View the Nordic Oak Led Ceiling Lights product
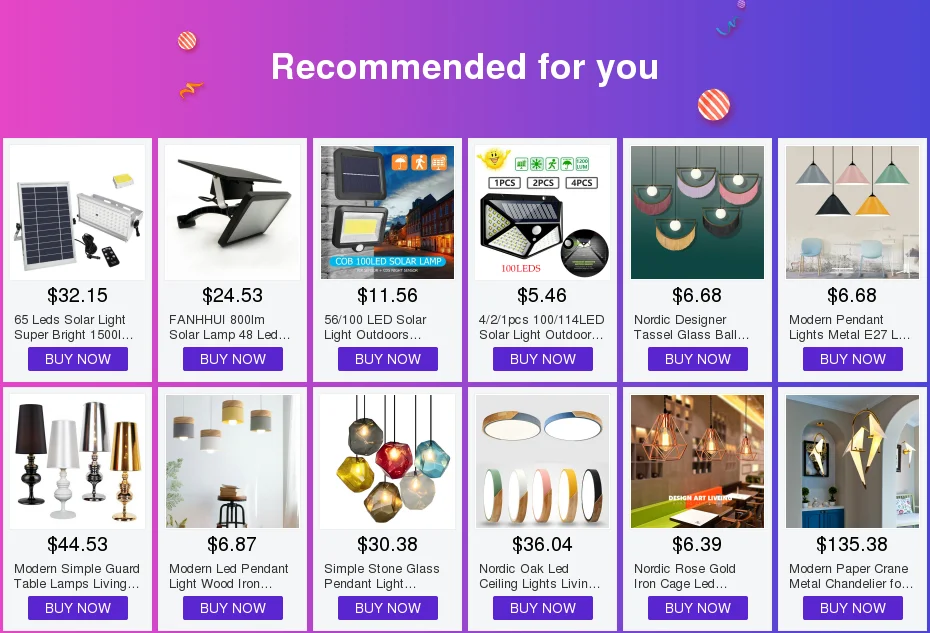 point(542,461)
